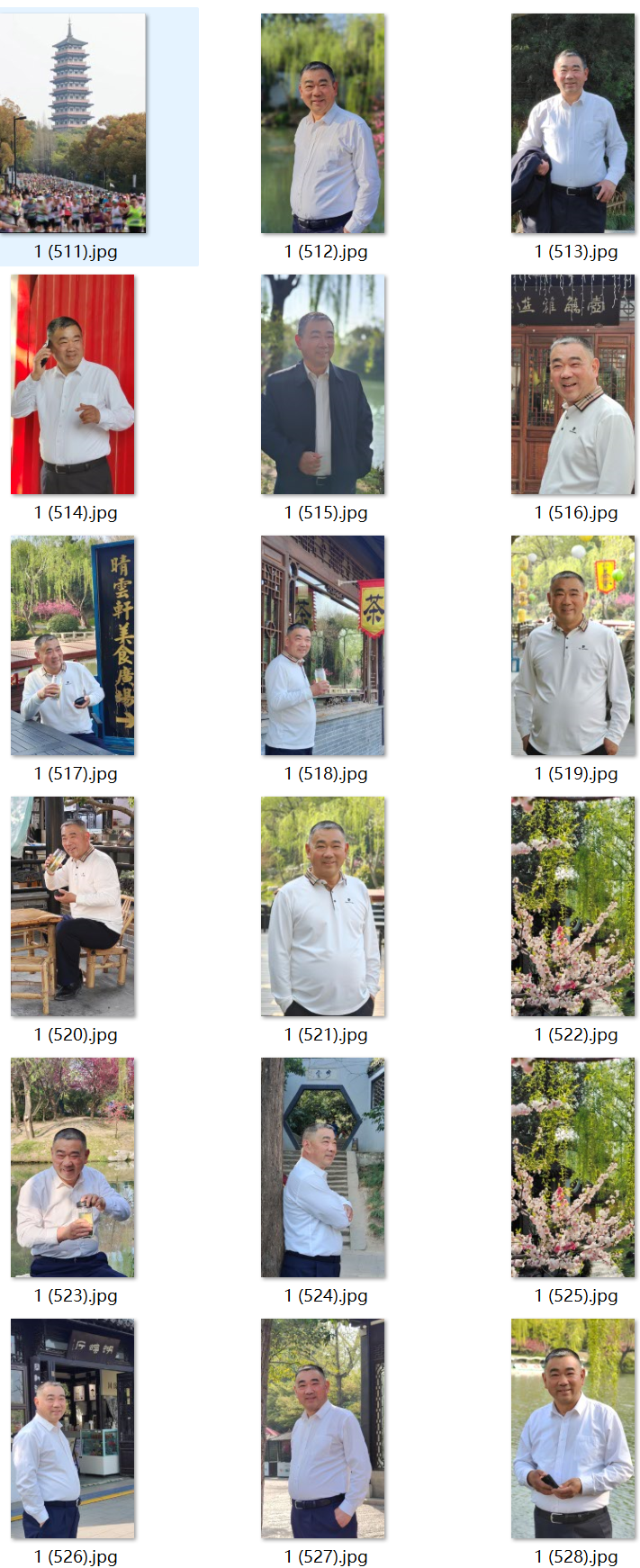Tap the 1 (521).jpg thumbnail
This screenshot has width=640, height=1568.
323,906
